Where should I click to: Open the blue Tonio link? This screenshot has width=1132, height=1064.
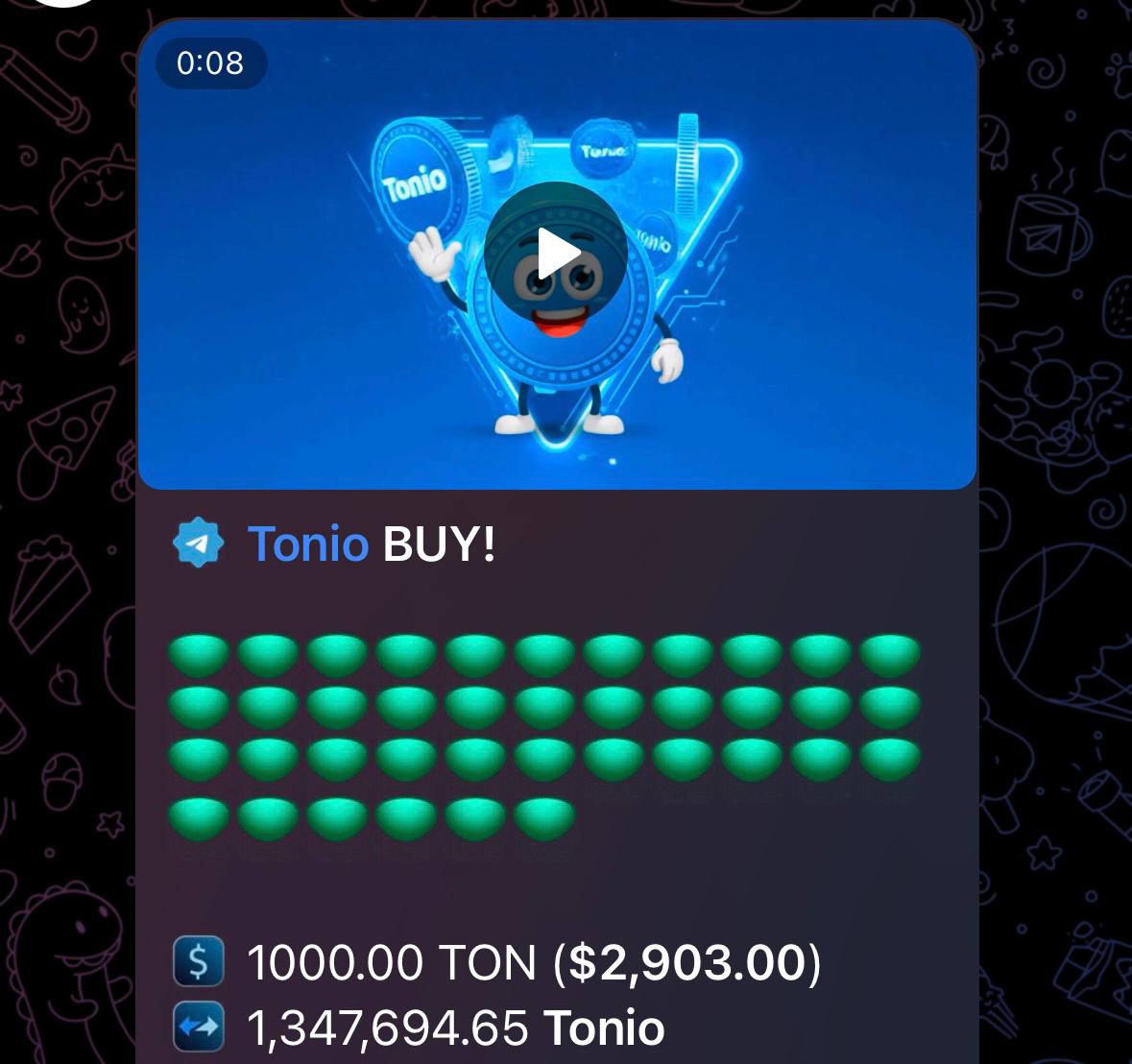pyautogui.click(x=307, y=544)
